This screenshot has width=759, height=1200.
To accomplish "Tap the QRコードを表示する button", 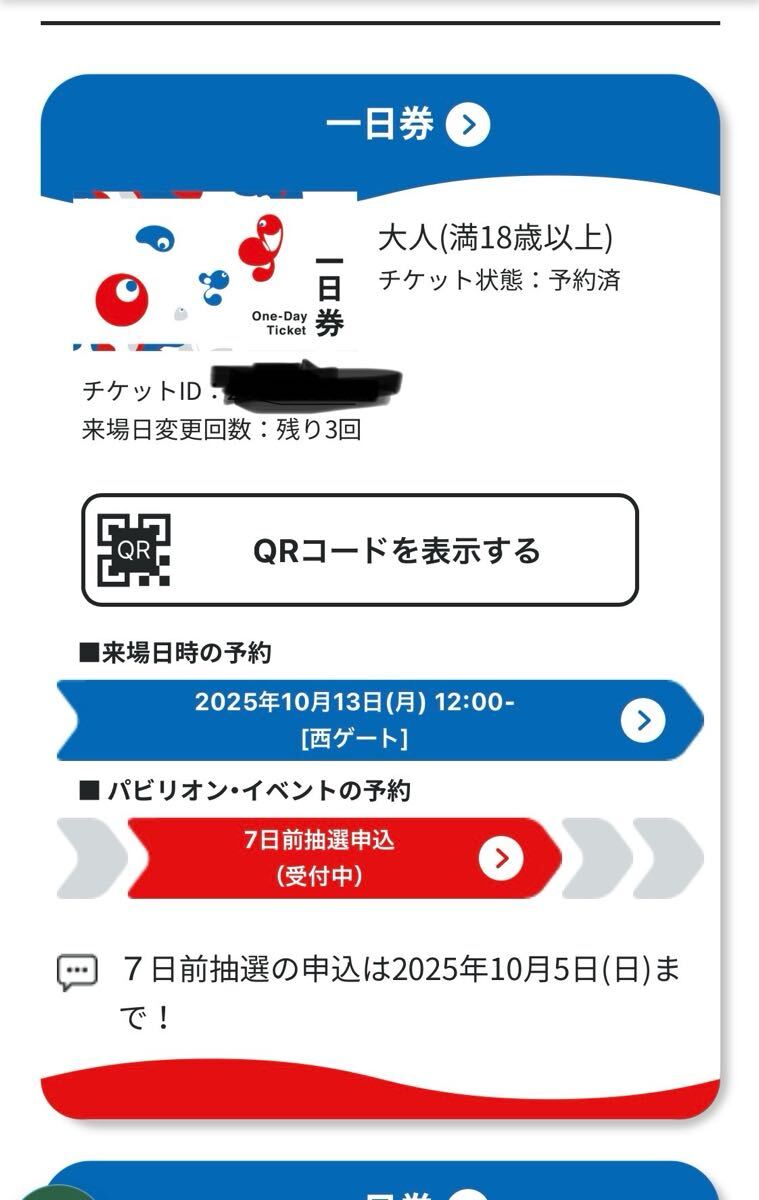I will point(359,550).
